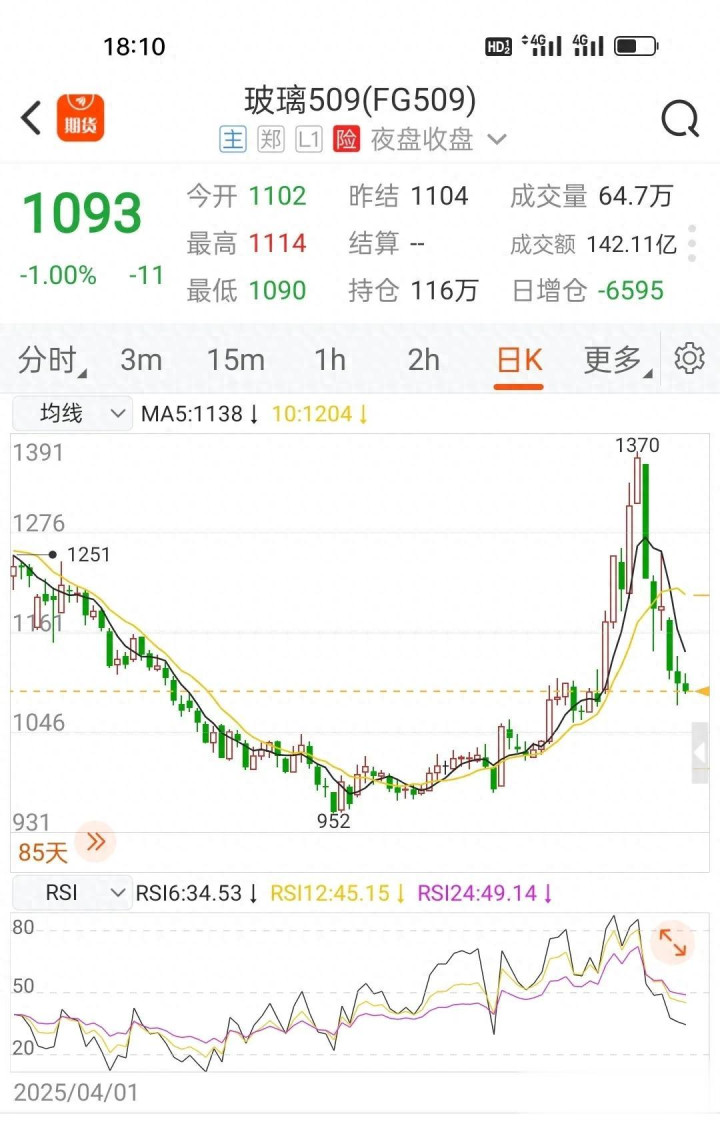The height and width of the screenshot is (1122, 720).
Task: Expand chart to fullscreen
Action: 672,942
